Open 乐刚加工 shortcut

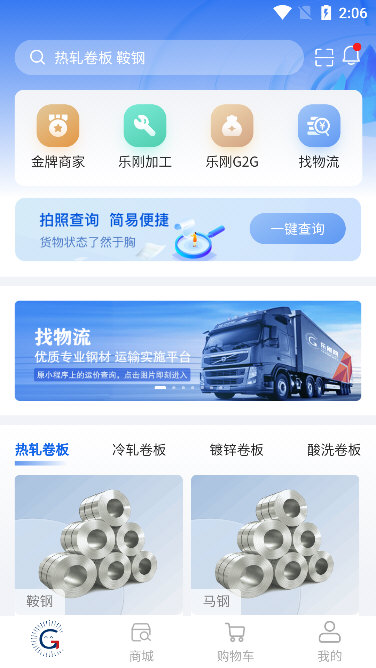(145, 136)
